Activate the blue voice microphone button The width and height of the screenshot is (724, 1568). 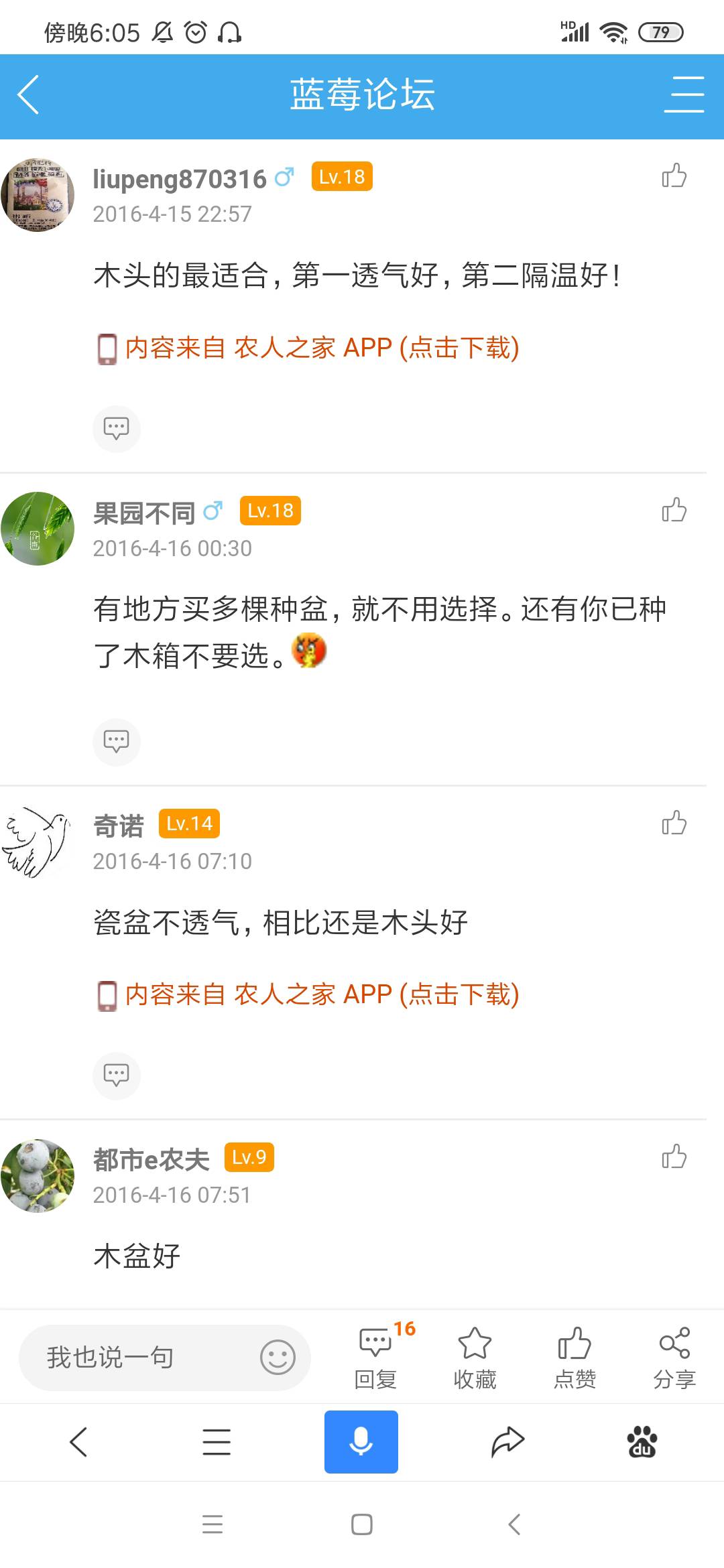pos(361,1442)
